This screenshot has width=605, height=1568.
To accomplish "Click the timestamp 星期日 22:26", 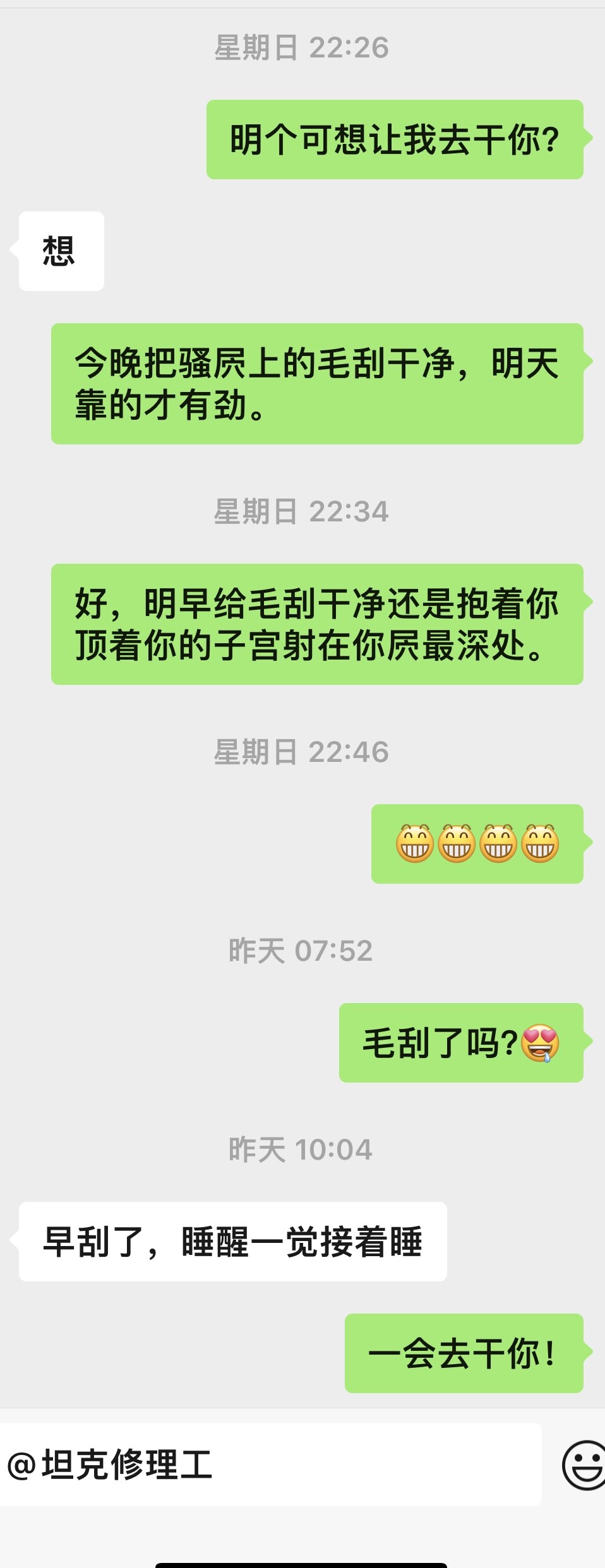I will tap(302, 46).
